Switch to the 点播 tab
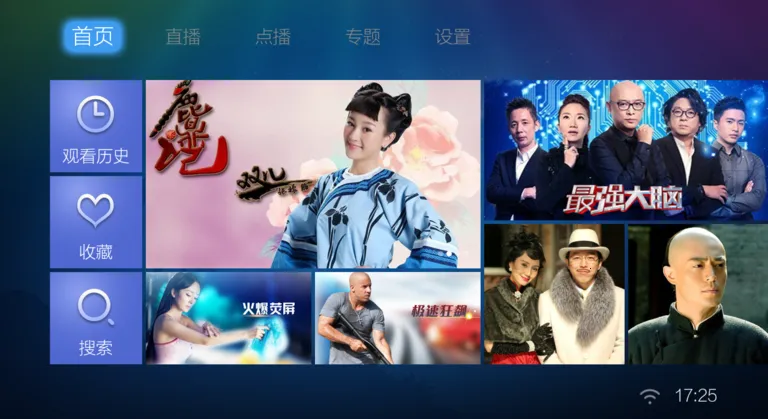 (273, 37)
